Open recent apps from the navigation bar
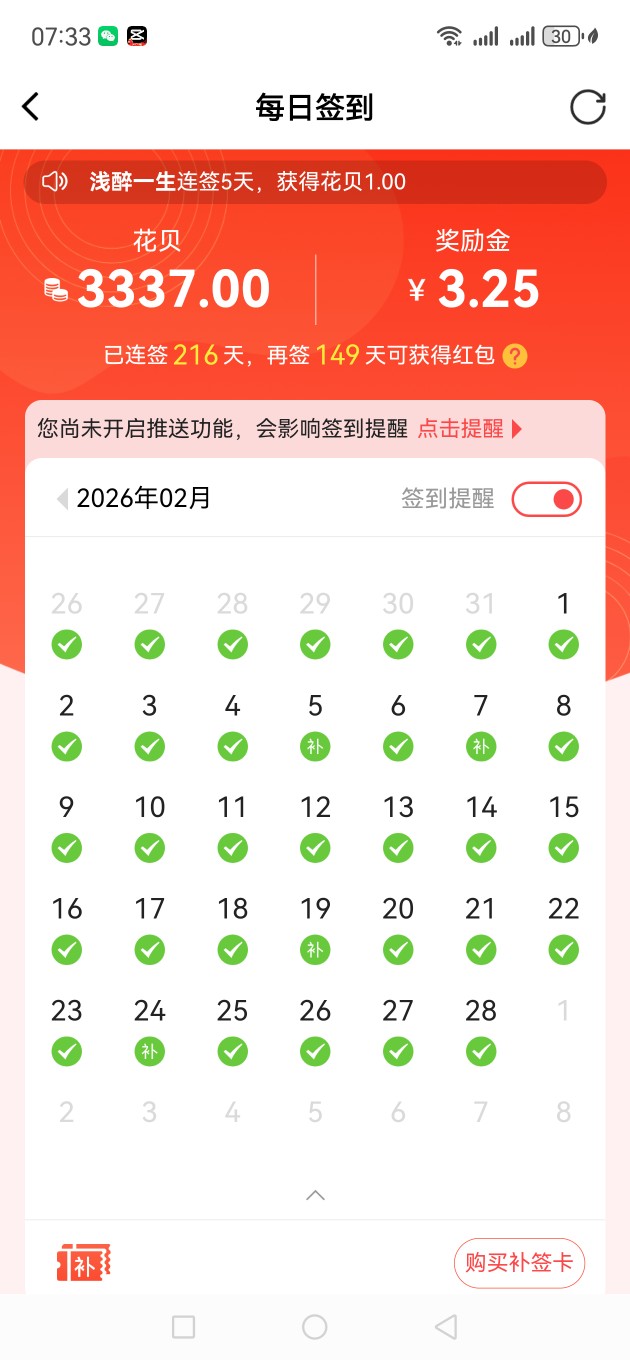Image resolution: width=630 pixels, height=1360 pixels. pos(183,1327)
